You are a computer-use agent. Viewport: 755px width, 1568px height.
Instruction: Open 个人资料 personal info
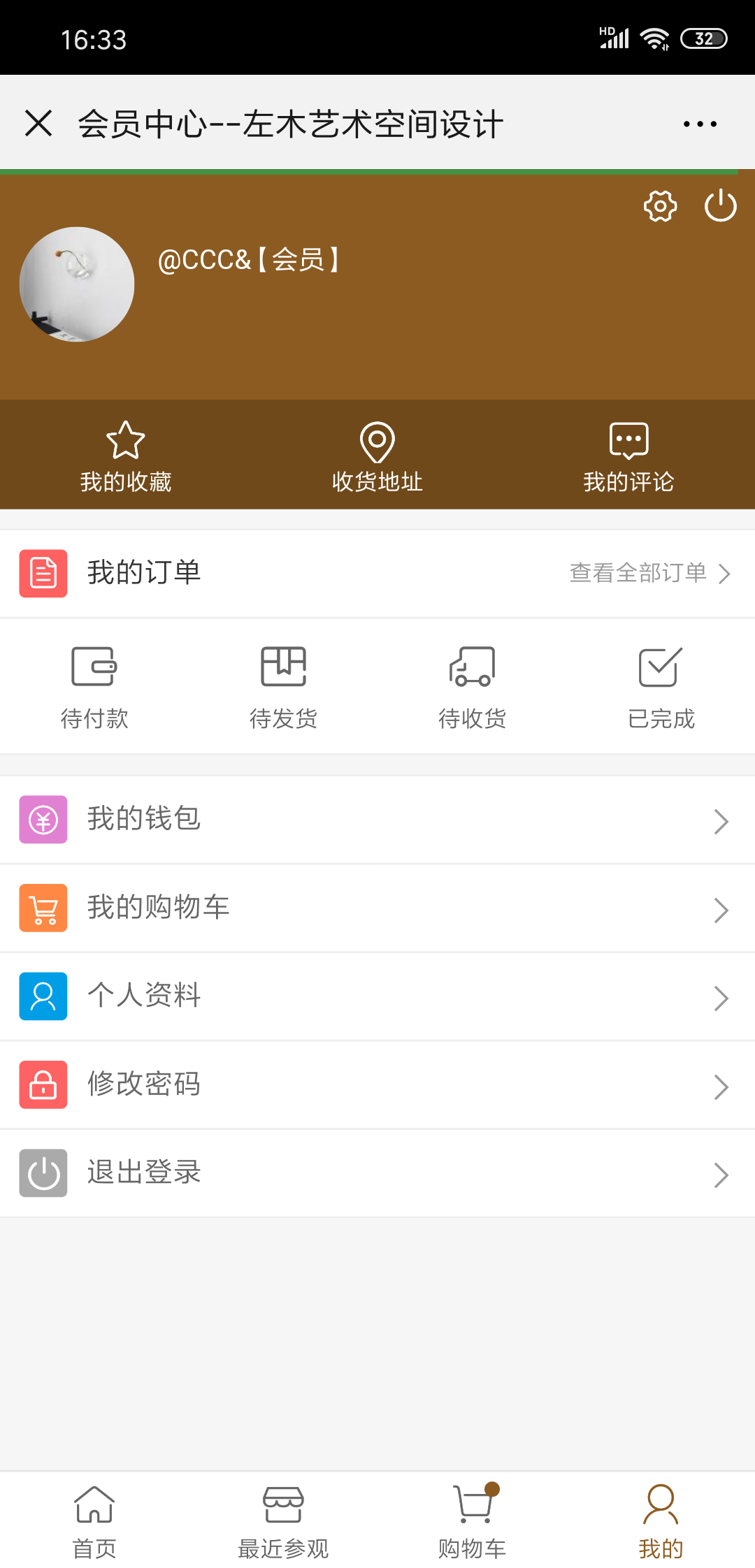tap(377, 996)
